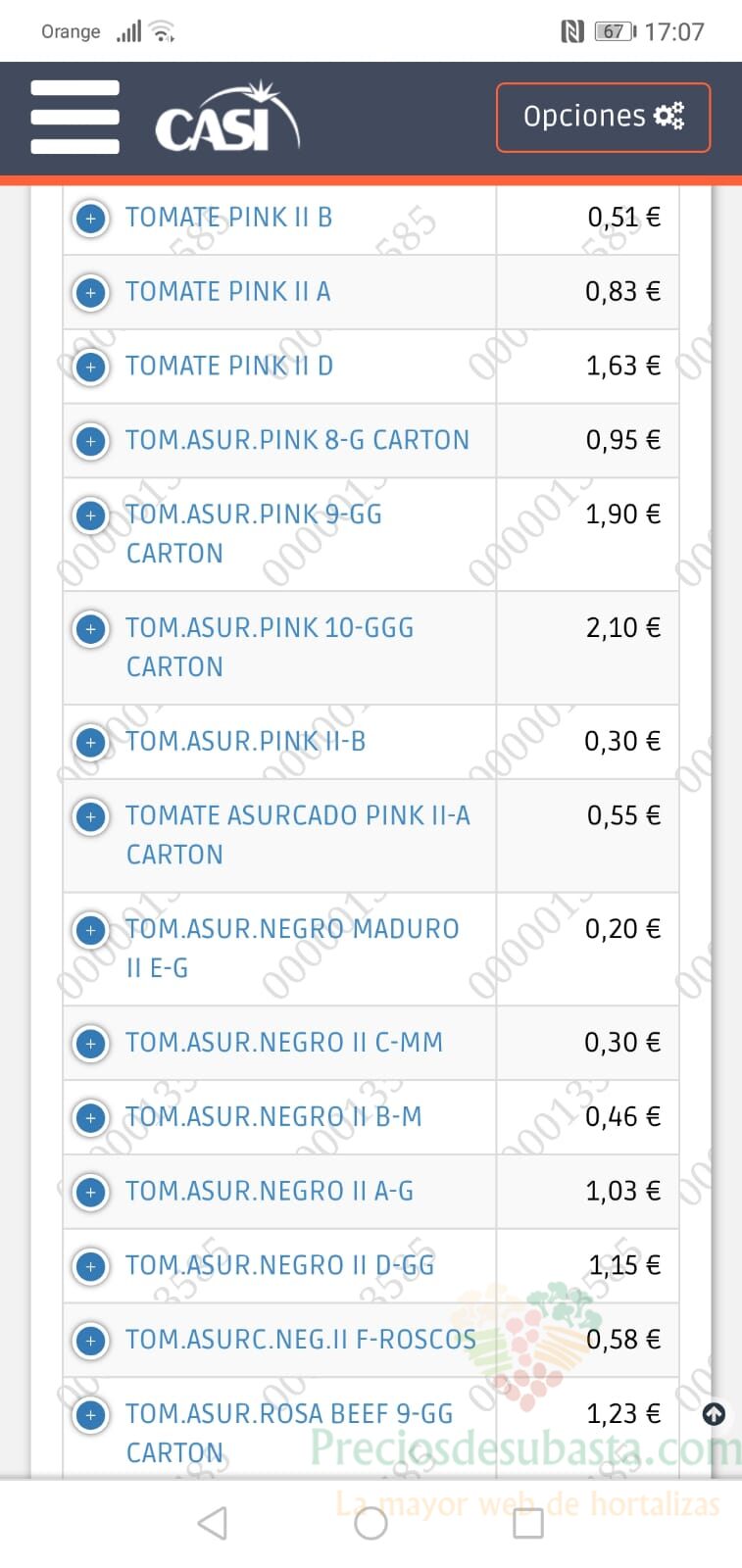The width and height of the screenshot is (742, 1568).
Task: Expand TOM.ASUR.PINK 9-GG CARTON details
Action: tap(91, 515)
